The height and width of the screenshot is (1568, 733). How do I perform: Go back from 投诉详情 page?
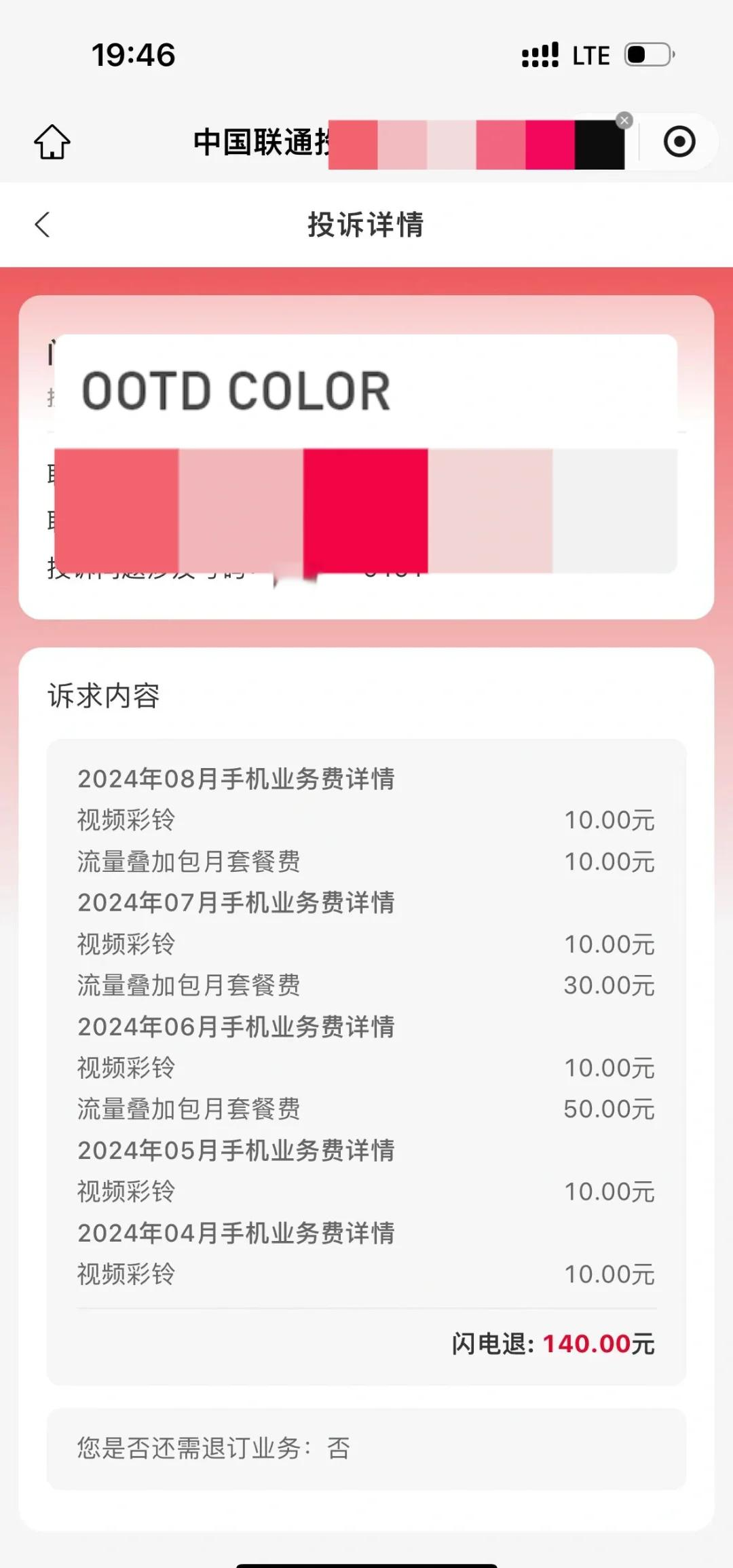43,225
